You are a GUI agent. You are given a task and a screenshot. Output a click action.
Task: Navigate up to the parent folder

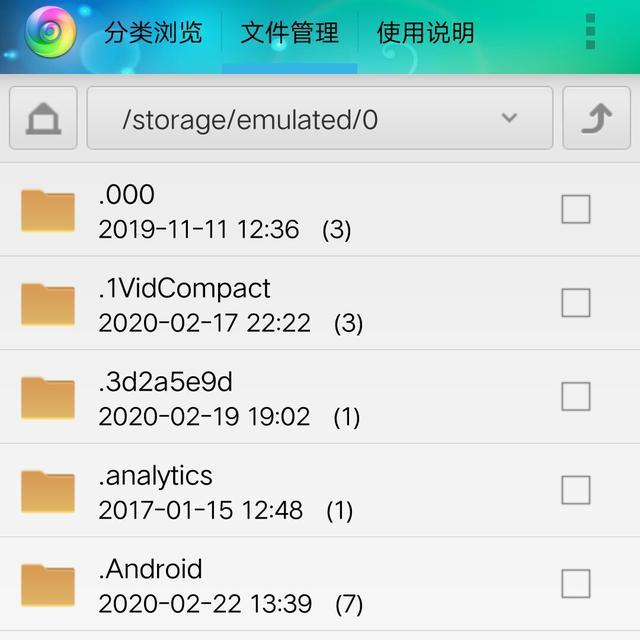pyautogui.click(x=596, y=119)
